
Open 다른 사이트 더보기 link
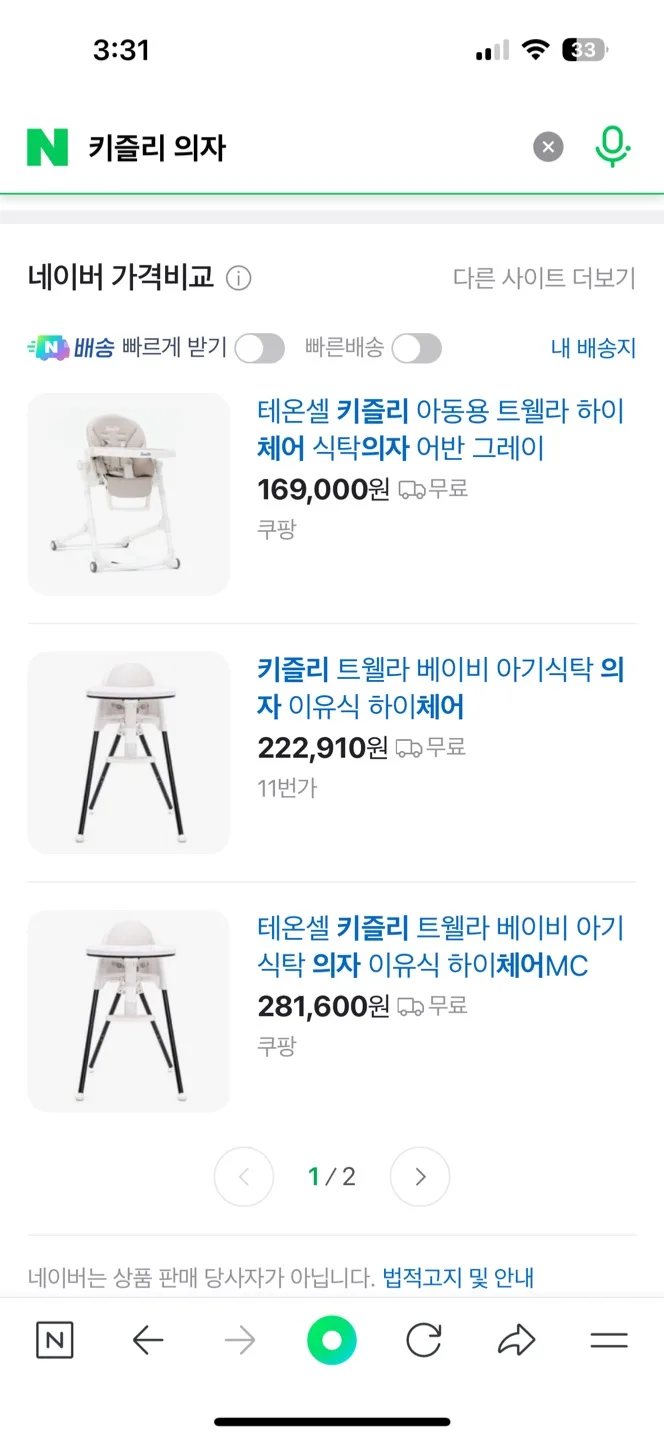coord(544,278)
